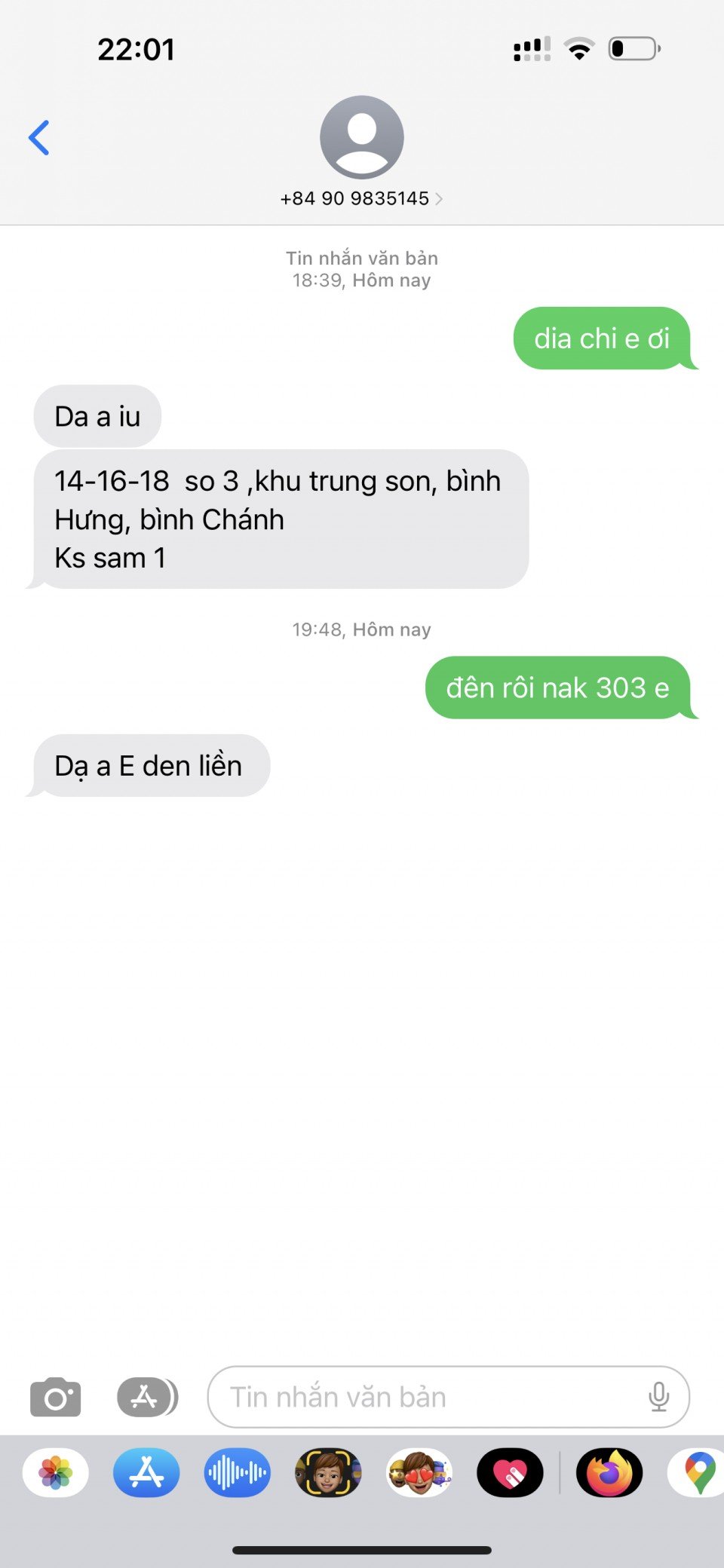This screenshot has height=1568, width=724.
Task: Open the camera to attach a photo
Action: coord(55,1397)
